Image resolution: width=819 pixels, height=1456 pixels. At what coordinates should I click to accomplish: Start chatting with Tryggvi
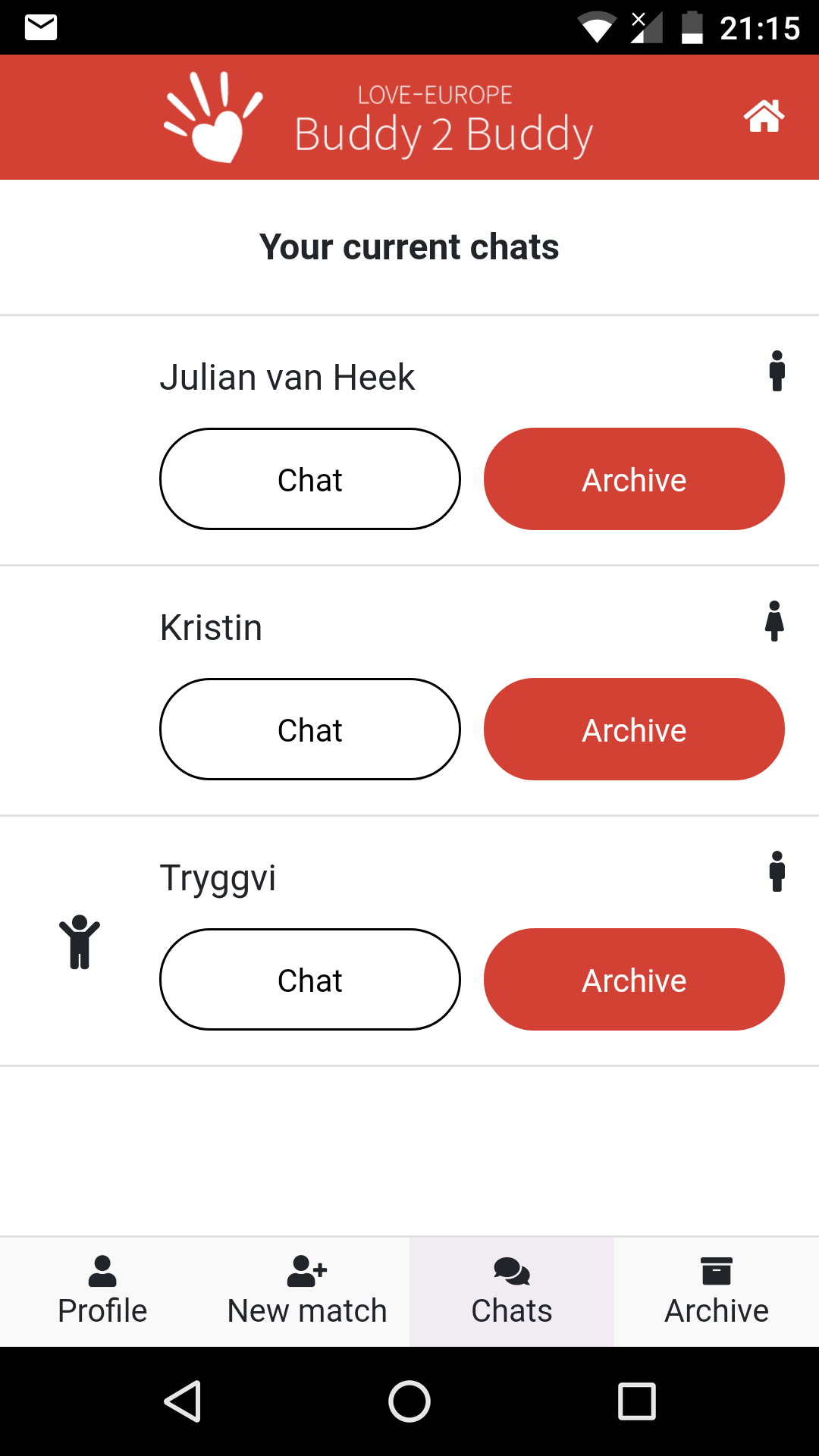point(309,980)
